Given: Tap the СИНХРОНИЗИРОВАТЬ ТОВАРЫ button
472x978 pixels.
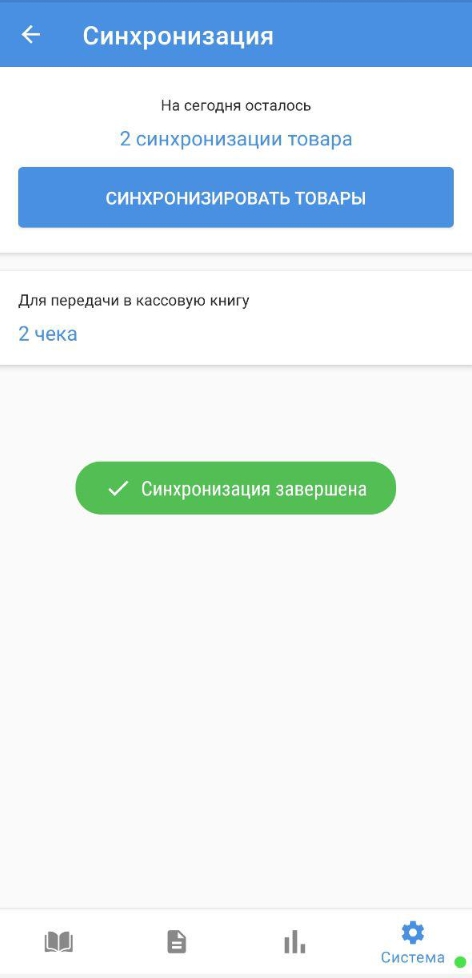Looking at the screenshot, I should pos(236,197).
